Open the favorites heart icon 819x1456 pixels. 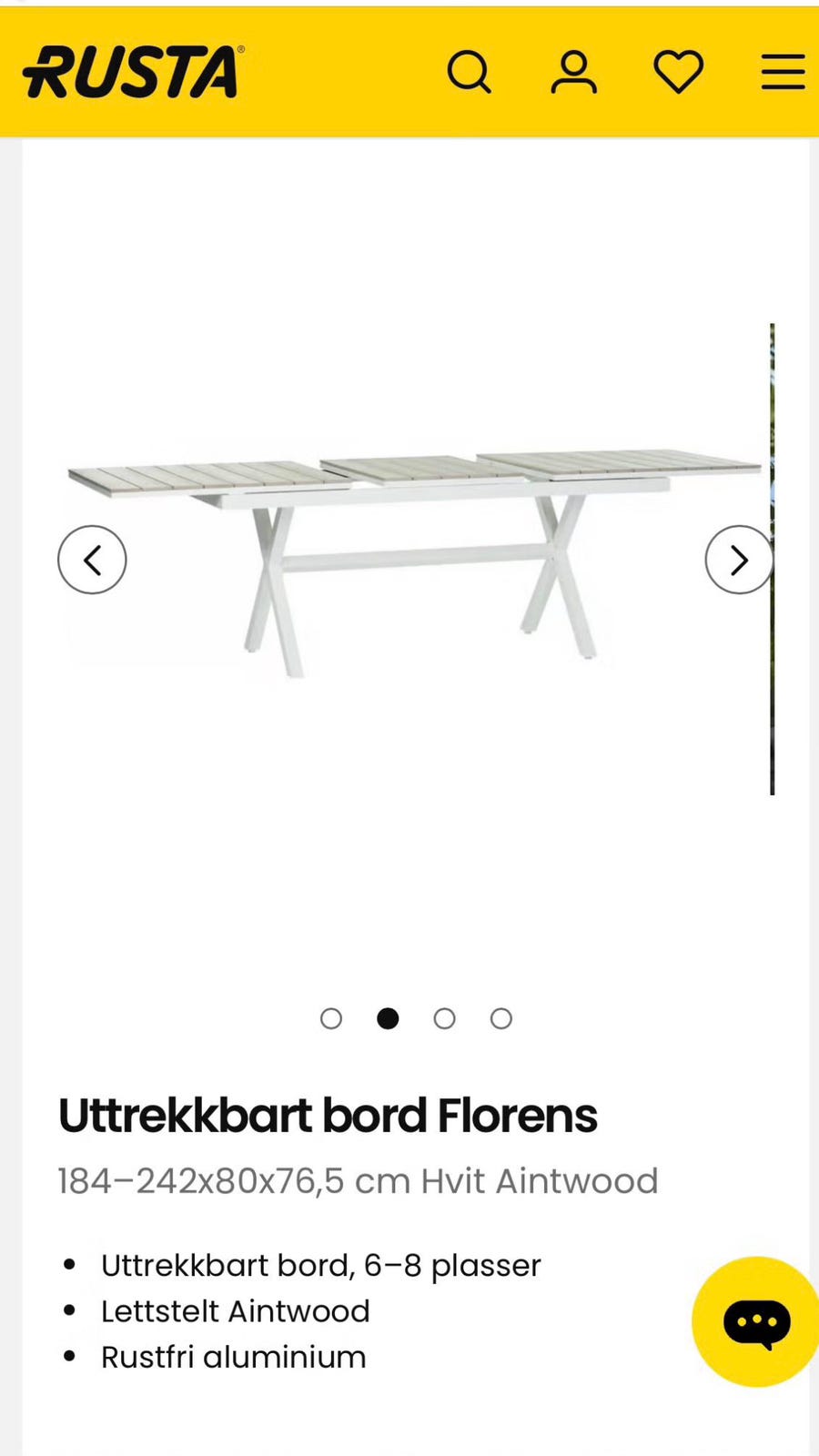[x=679, y=72]
